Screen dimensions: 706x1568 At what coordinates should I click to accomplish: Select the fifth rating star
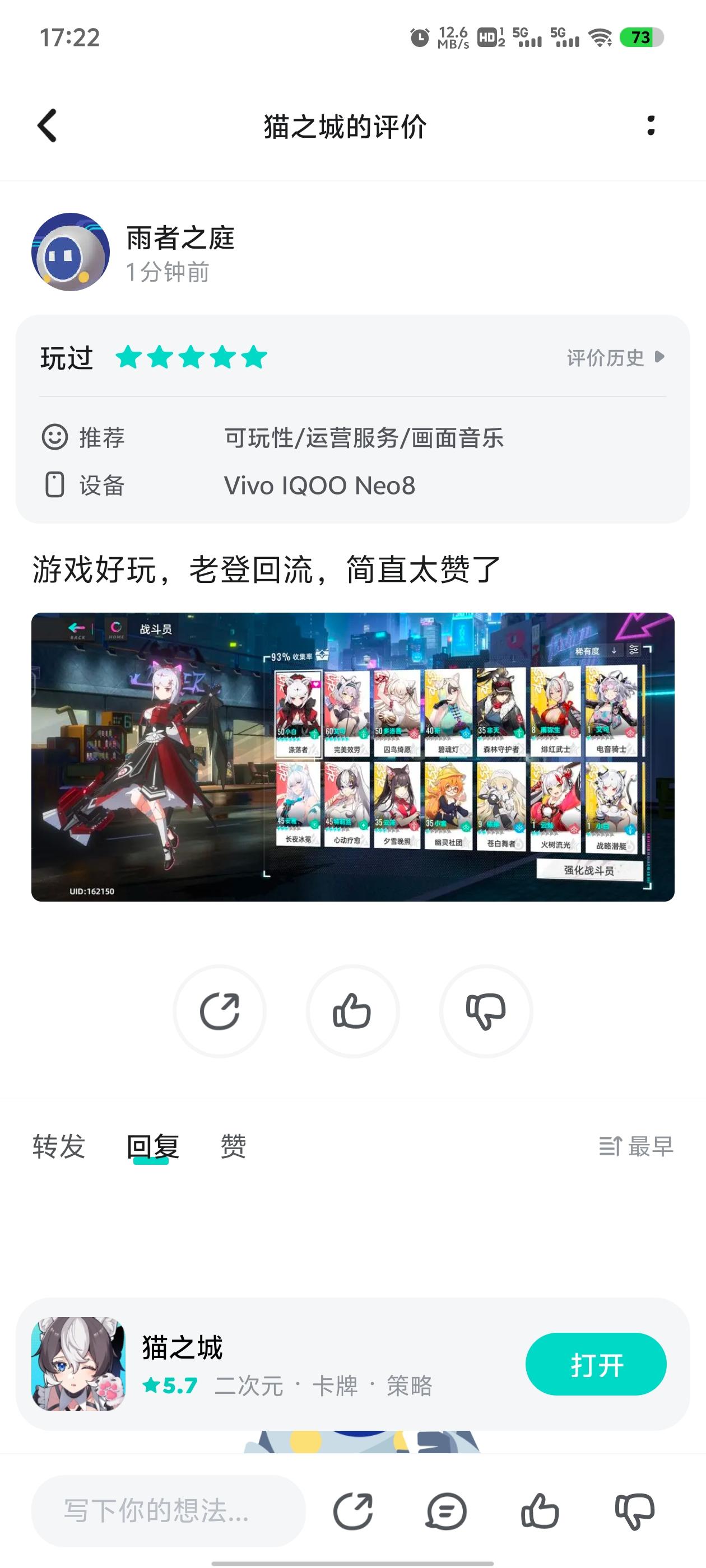point(252,358)
